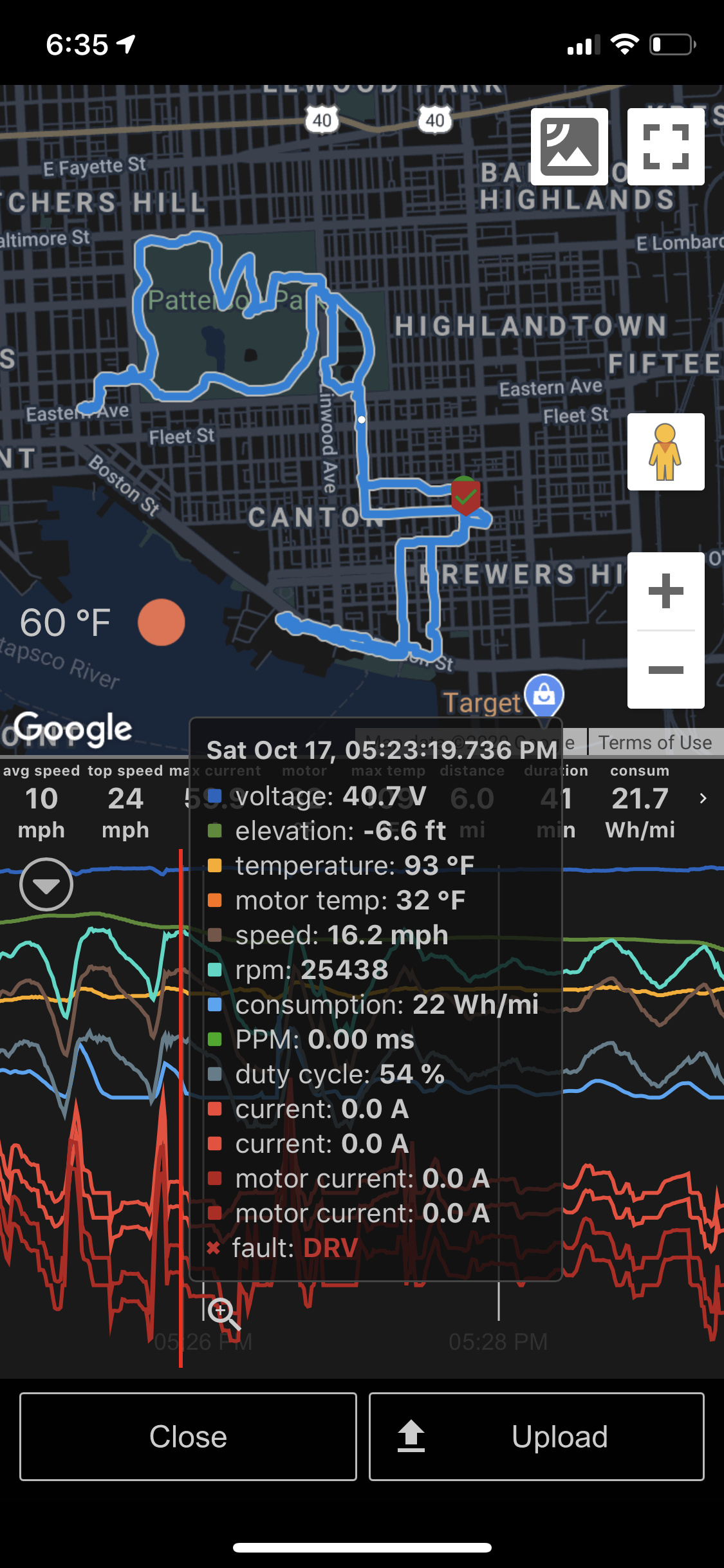This screenshot has height=1568, width=724.
Task: Toggle the map imagery view
Action: [569, 146]
